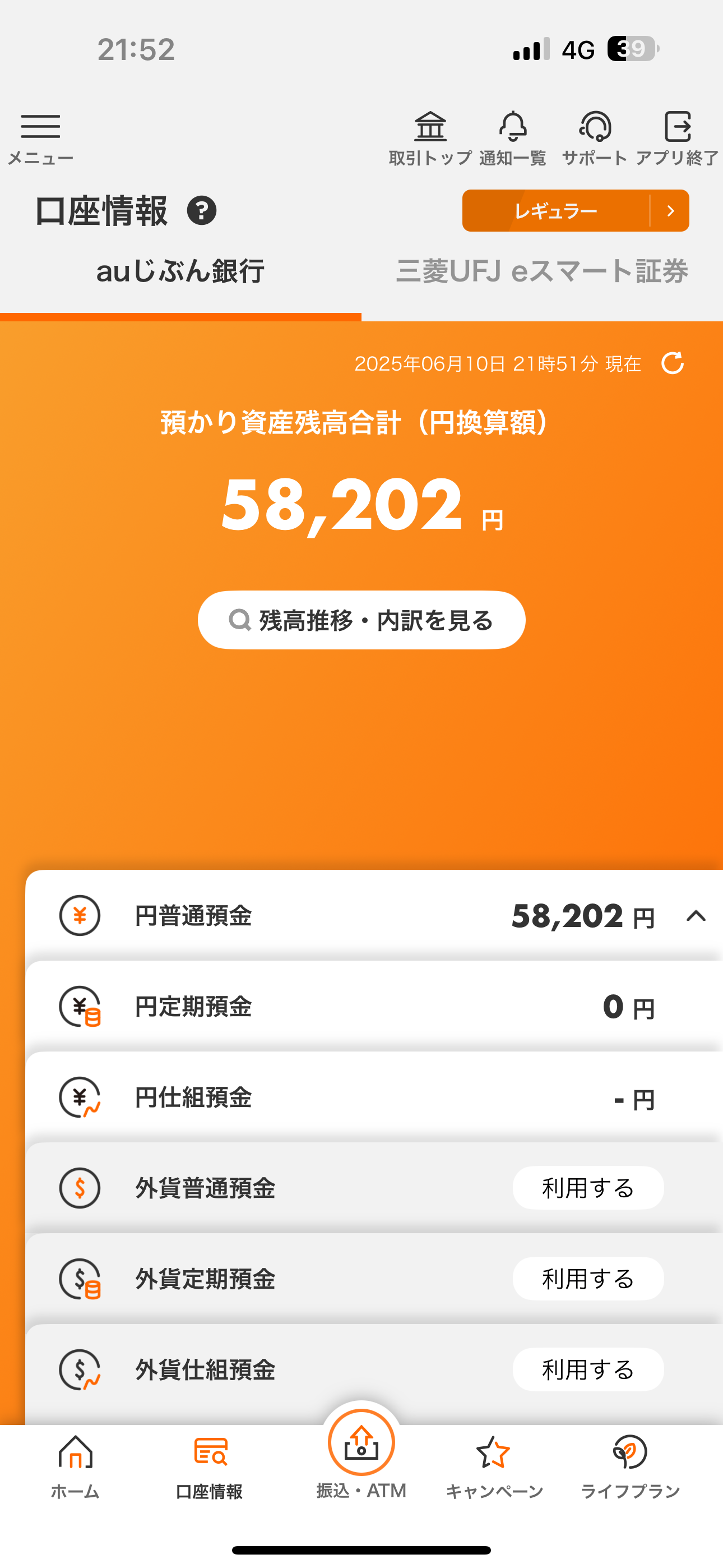Tap アプリ終了 to exit app
This screenshot has width=723, height=1568.
coord(678,137)
